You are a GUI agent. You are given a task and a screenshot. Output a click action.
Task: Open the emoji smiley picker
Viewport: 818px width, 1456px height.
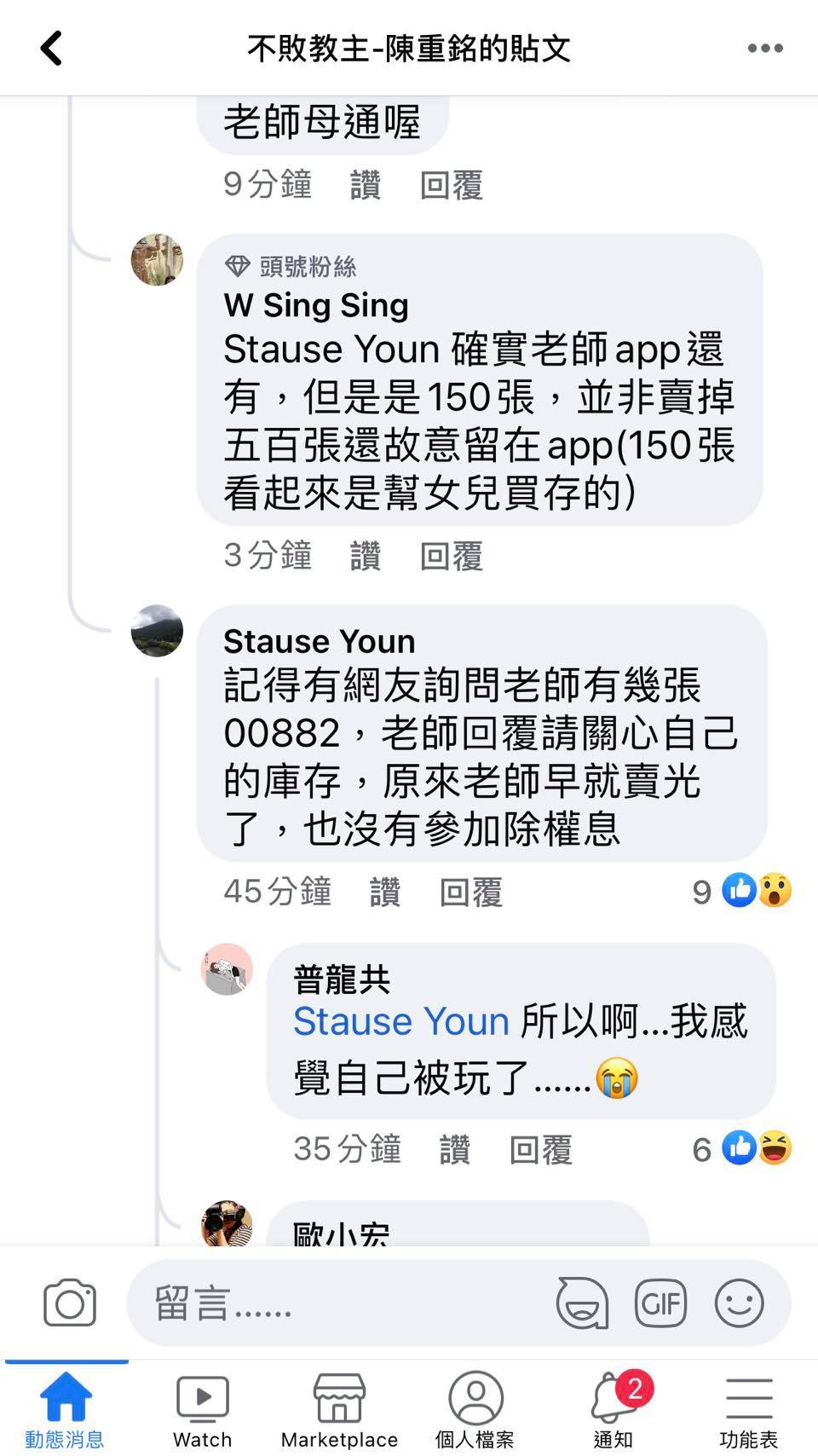click(739, 1303)
